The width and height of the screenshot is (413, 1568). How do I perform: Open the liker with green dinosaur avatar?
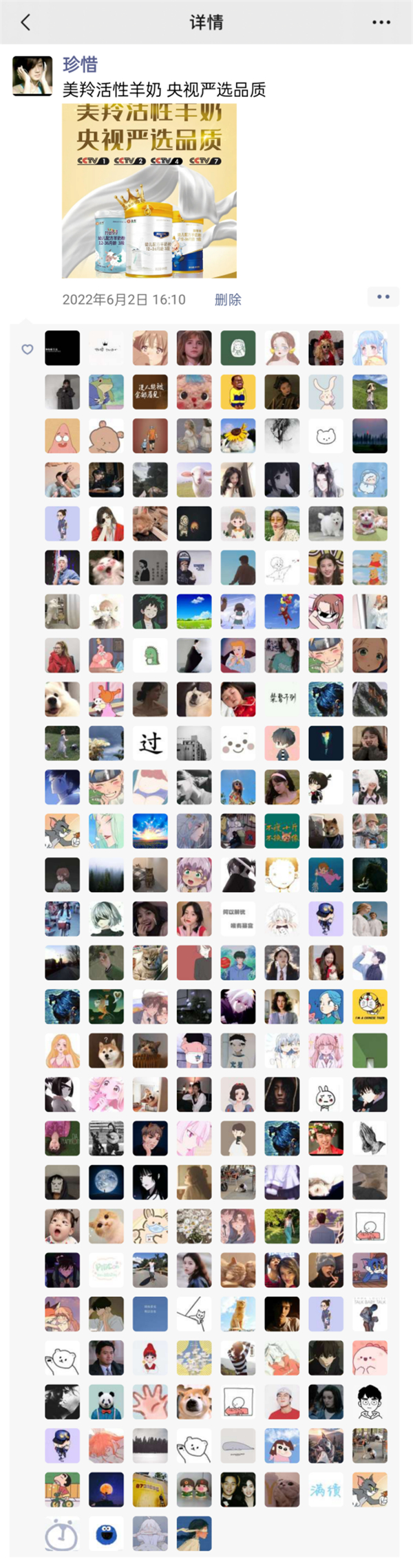click(150, 655)
